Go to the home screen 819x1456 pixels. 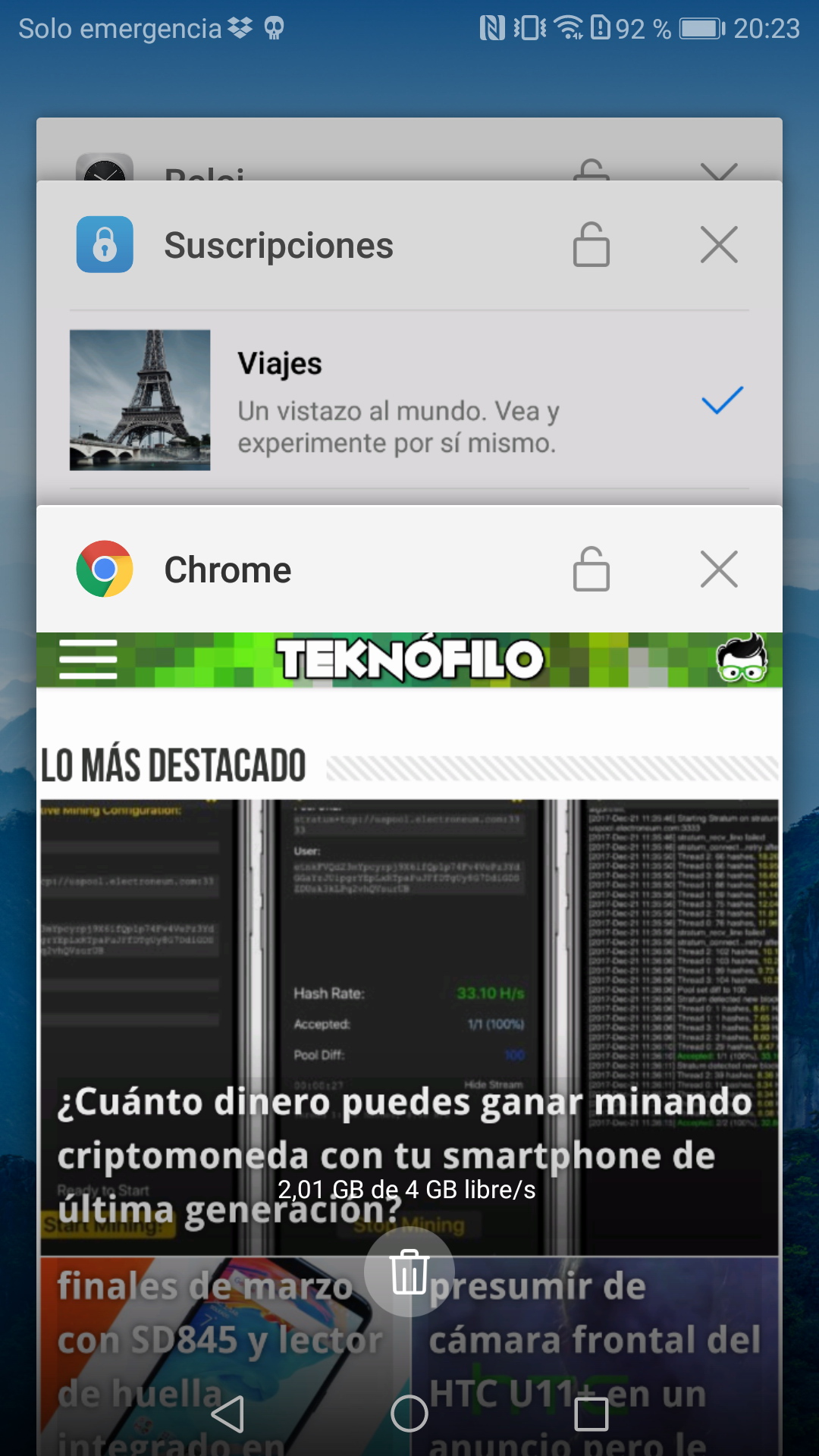409,1414
